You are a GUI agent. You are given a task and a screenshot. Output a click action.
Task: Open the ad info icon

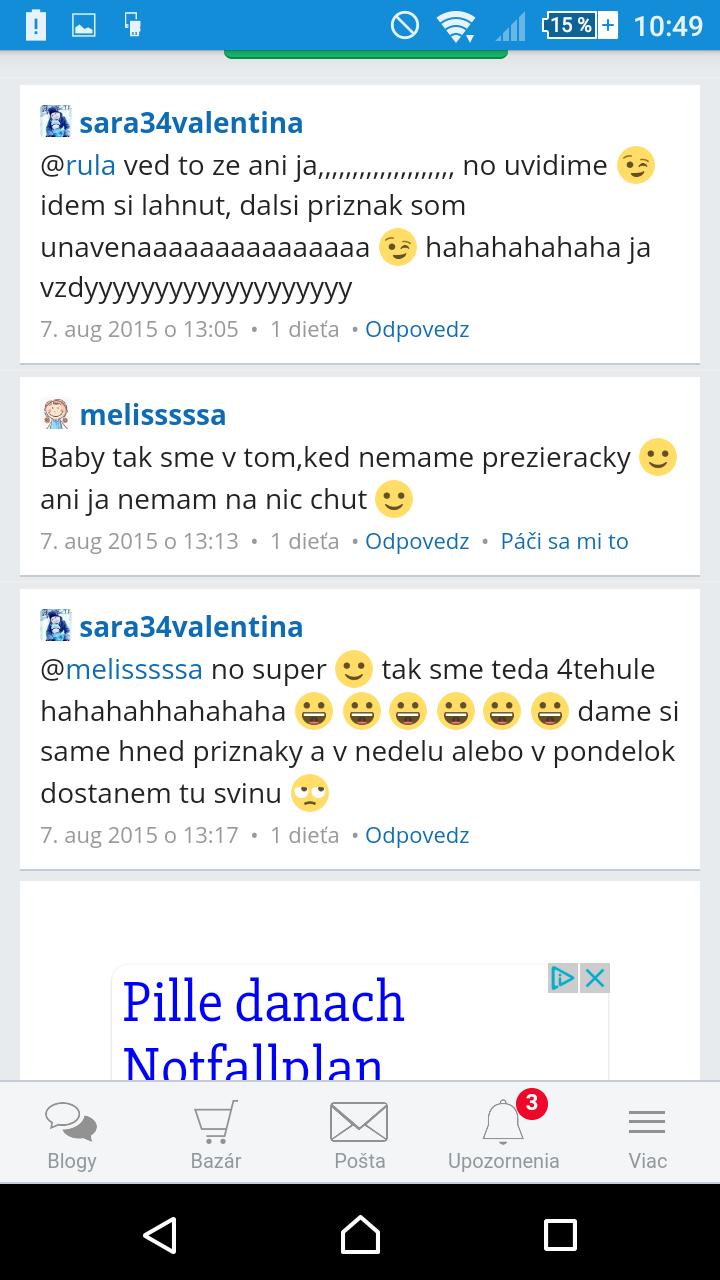pos(563,978)
